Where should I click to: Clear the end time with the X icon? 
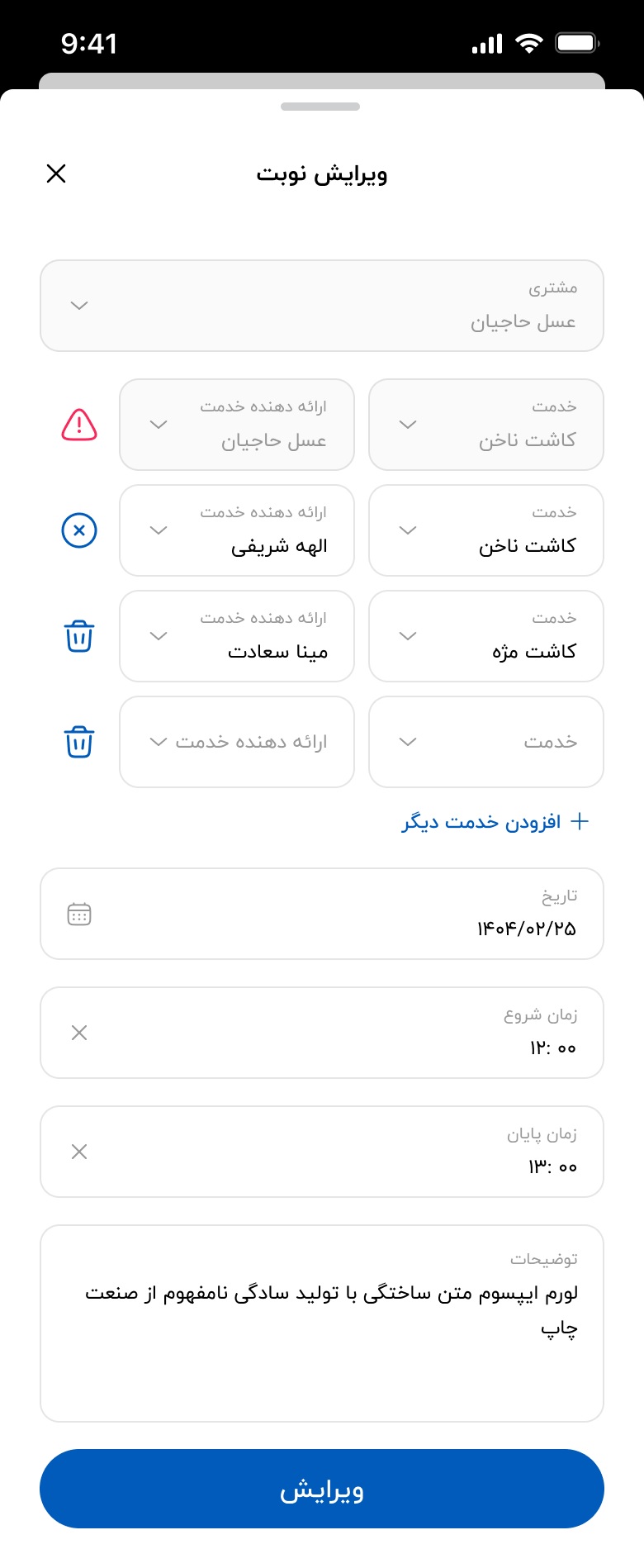coord(78,1152)
